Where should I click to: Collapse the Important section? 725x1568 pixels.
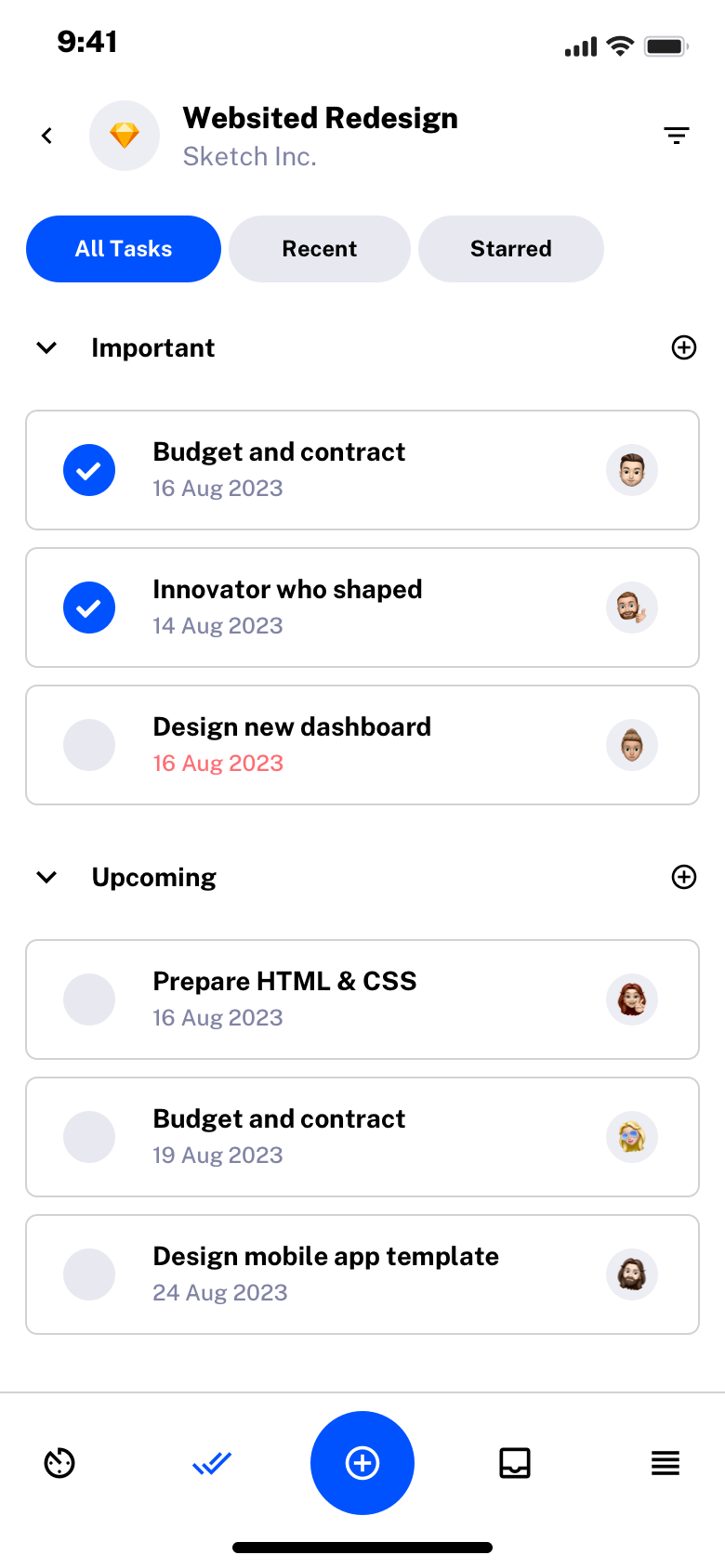click(46, 347)
